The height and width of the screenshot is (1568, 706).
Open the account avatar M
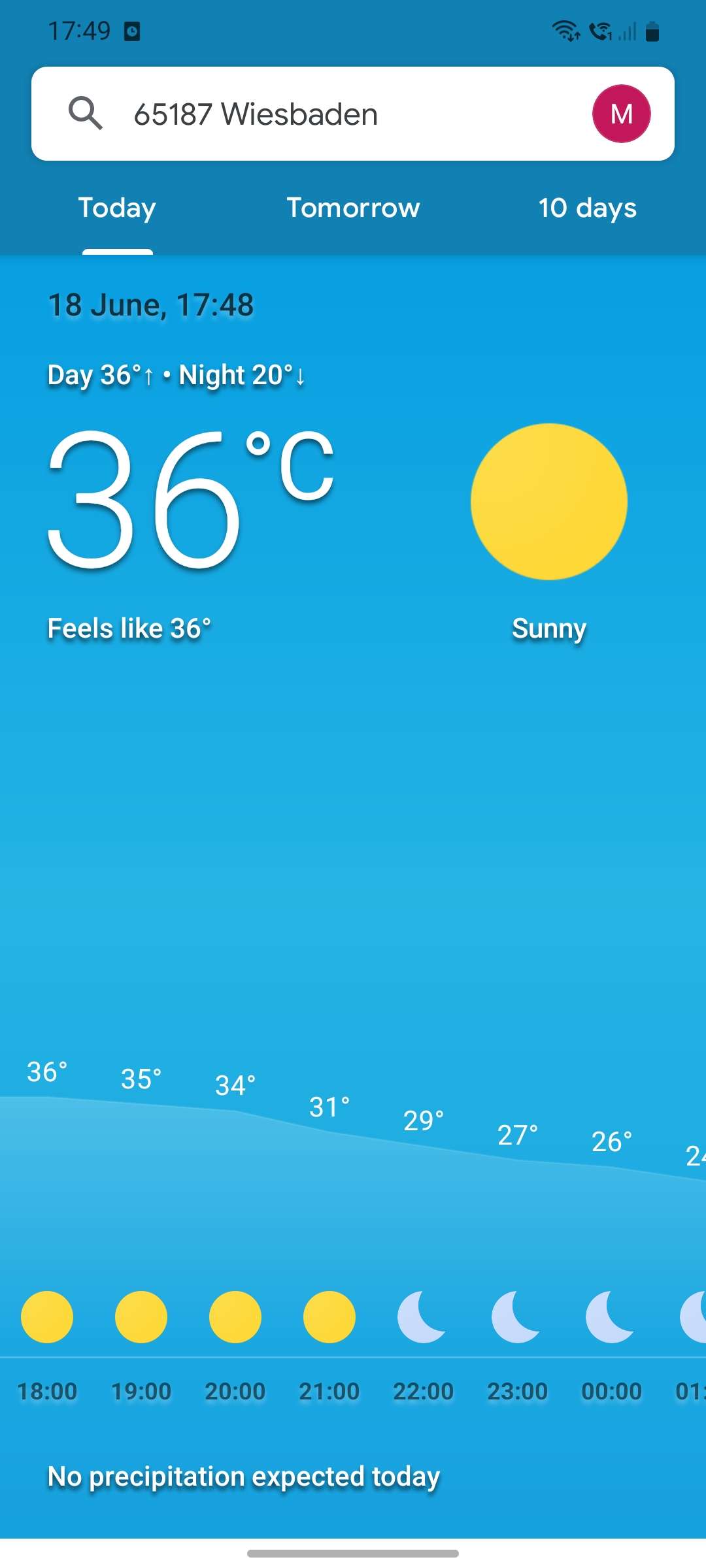click(x=621, y=114)
